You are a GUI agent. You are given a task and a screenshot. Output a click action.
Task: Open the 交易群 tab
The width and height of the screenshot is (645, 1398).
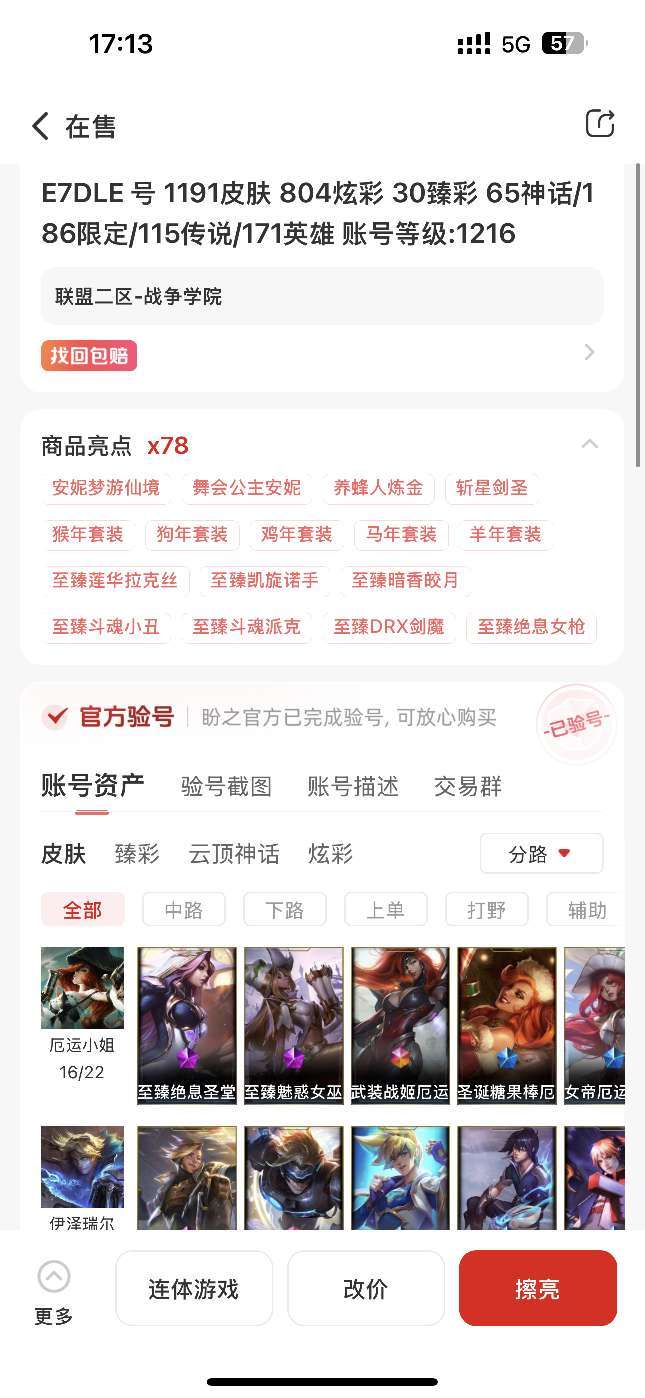tap(467, 786)
